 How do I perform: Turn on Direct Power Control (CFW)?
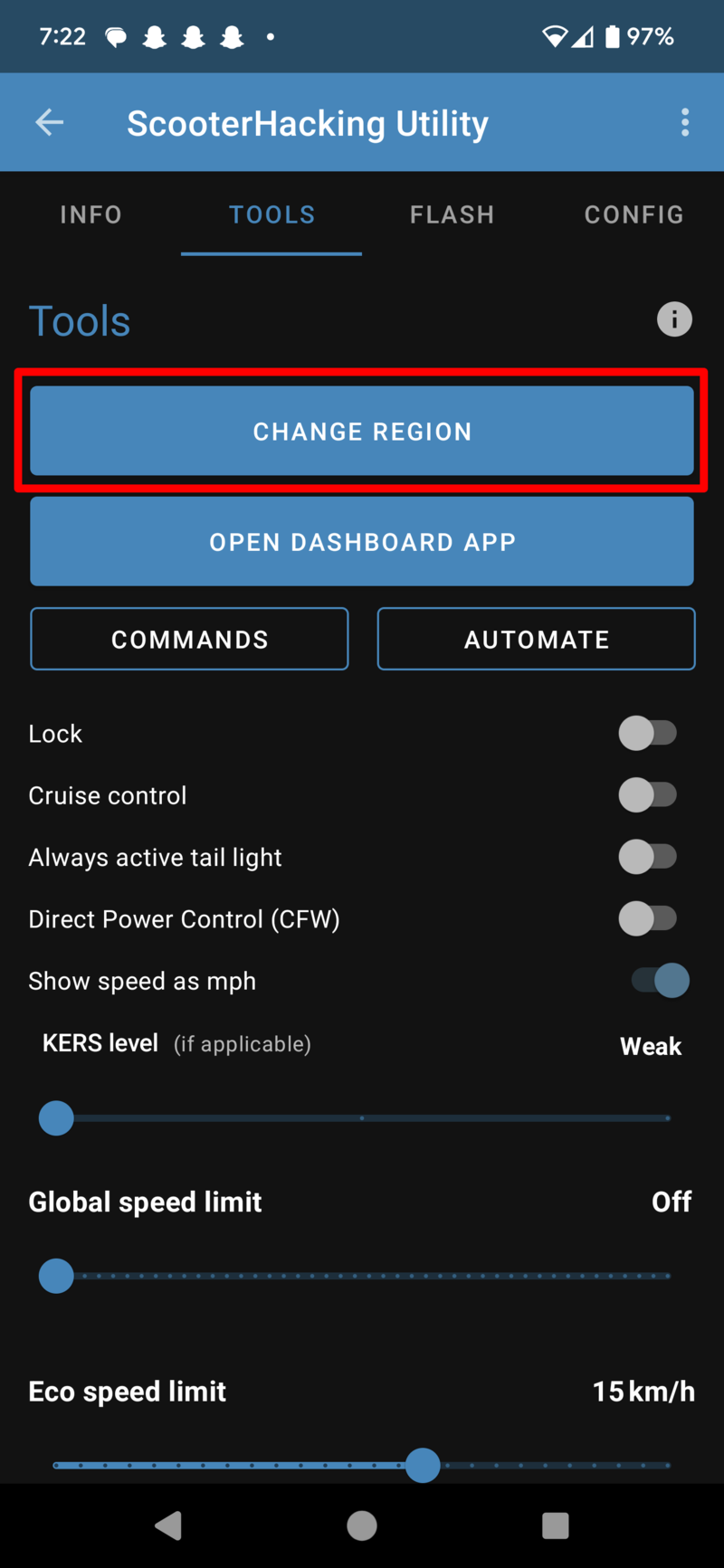pyautogui.click(x=648, y=917)
